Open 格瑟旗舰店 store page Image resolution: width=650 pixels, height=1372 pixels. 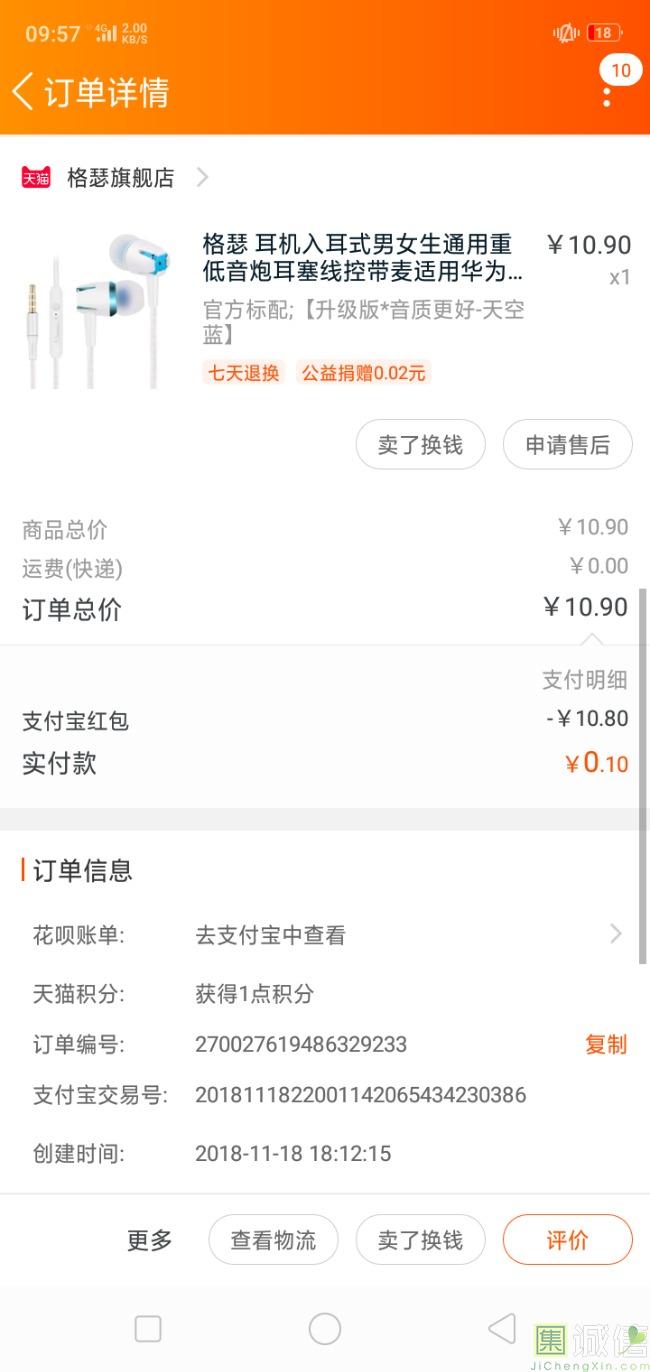tap(120, 178)
